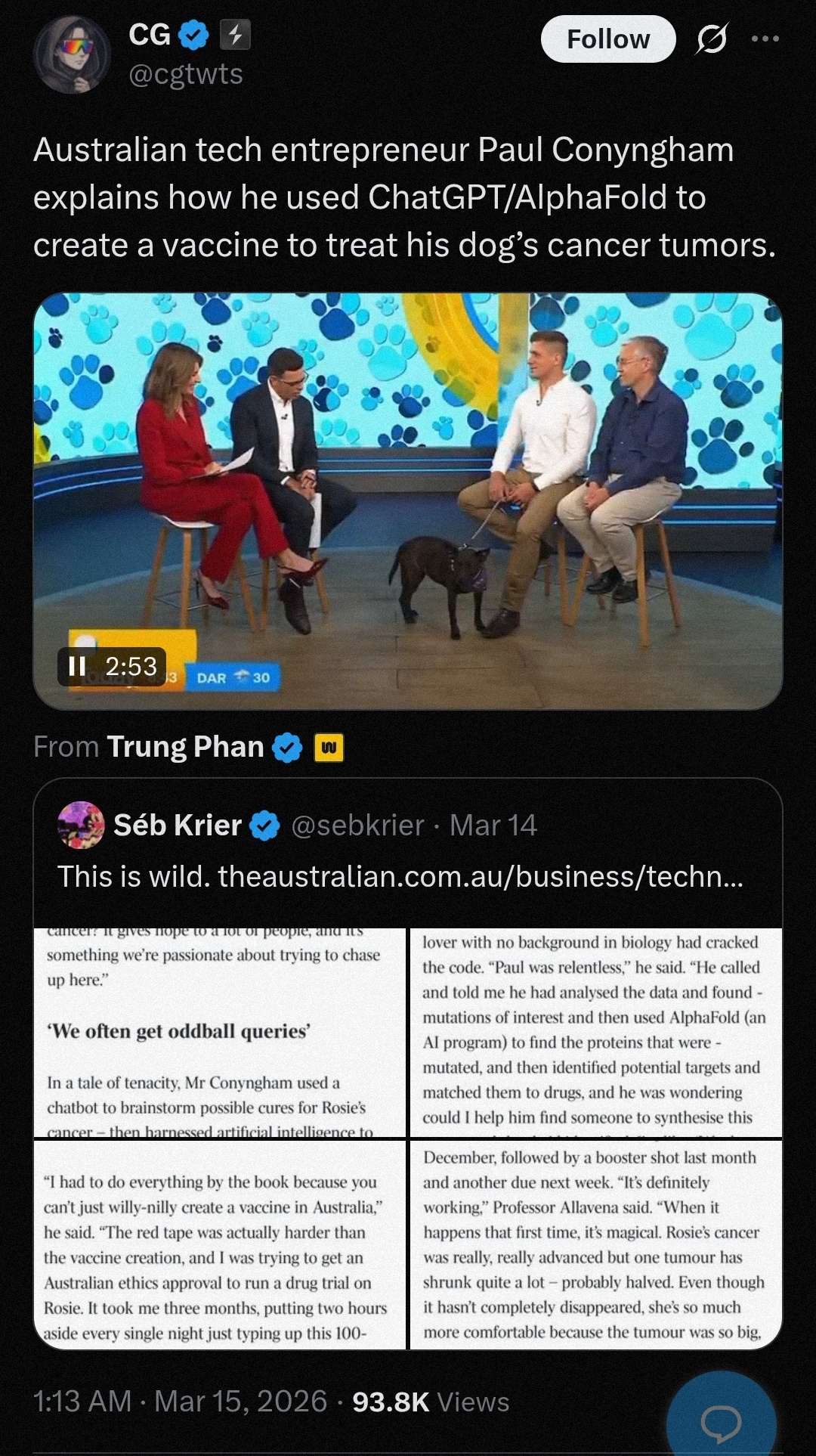Open the theaustralian.com.au article link
Screen dimensions: 816x1456
[x=480, y=877]
